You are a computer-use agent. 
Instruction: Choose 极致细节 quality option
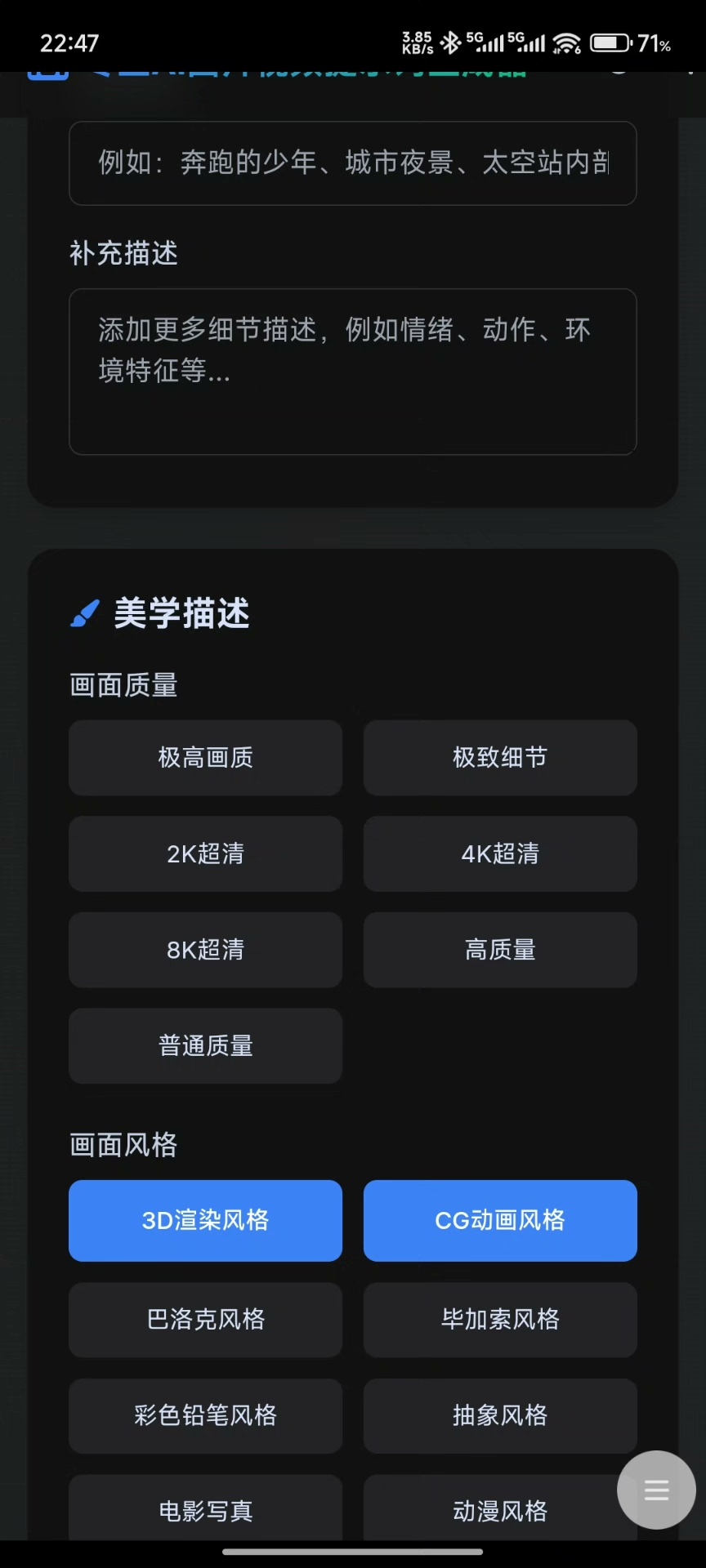pyautogui.click(x=500, y=758)
